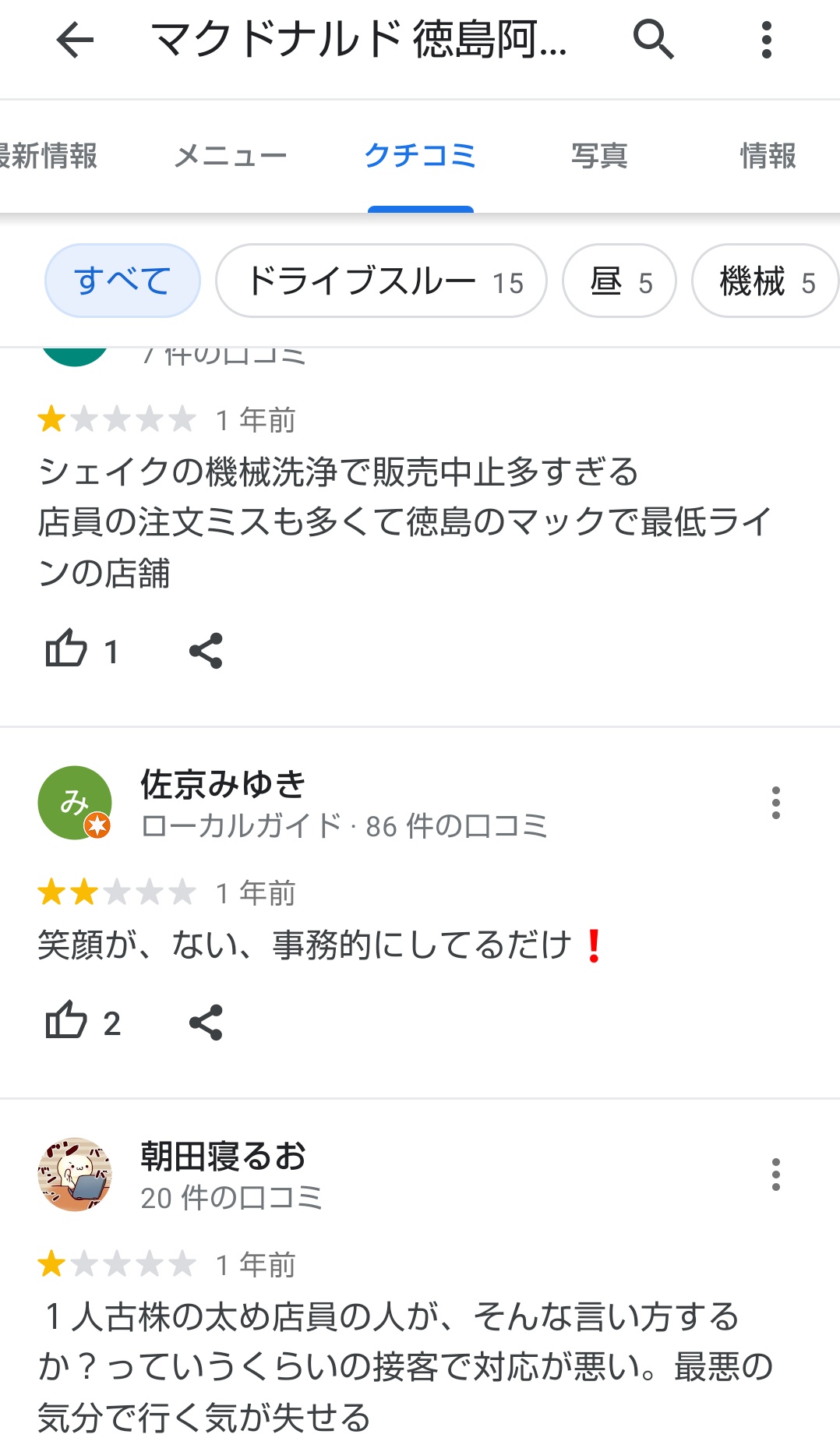This screenshot has width=840, height=1452.
Task: Open the top-bar overflow menu
Action: pos(766,40)
